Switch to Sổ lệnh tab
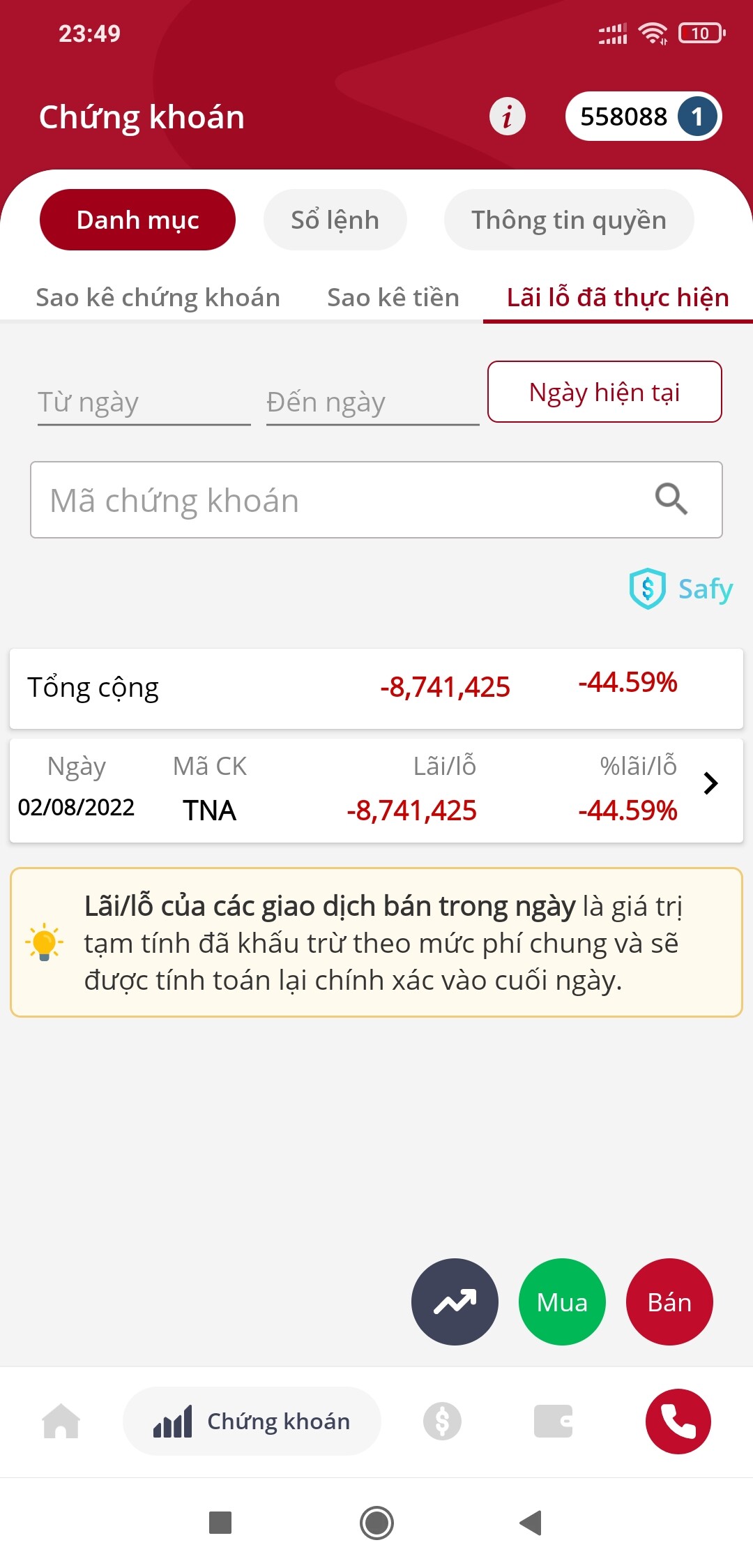The width and height of the screenshot is (753, 1568). coord(335,220)
